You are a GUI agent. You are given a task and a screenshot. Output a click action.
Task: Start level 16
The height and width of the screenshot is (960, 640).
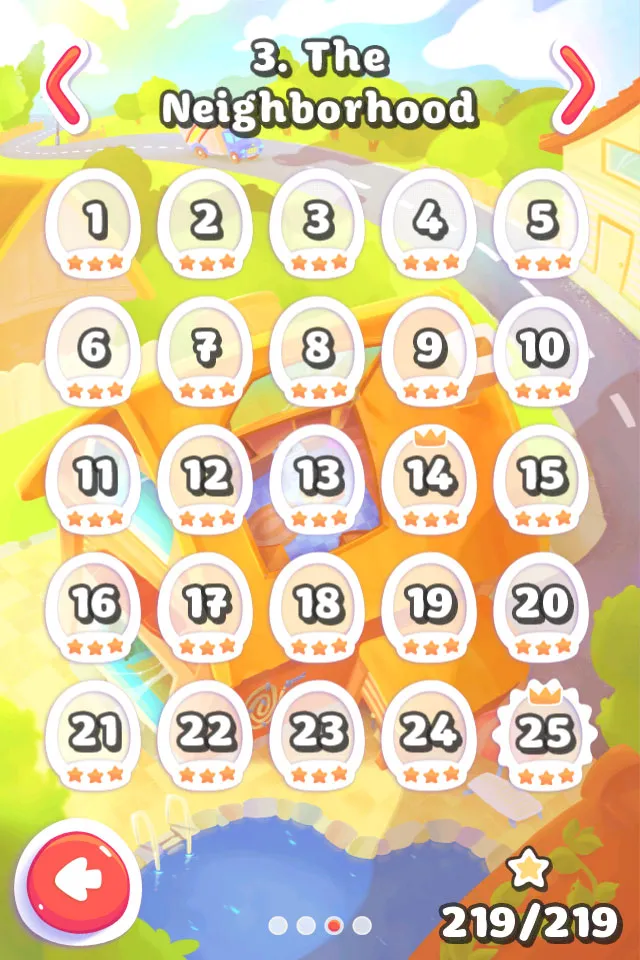click(x=94, y=608)
